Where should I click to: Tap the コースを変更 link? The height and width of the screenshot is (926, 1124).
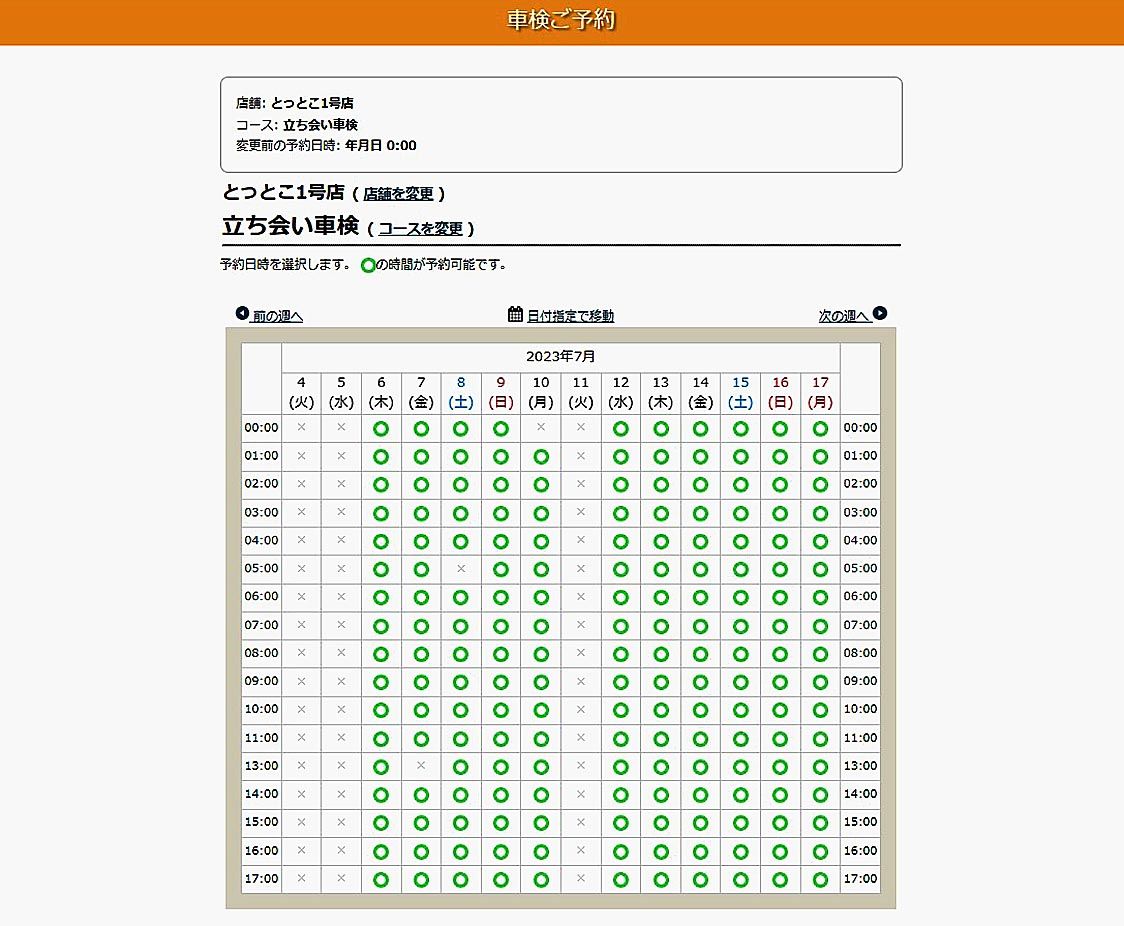[420, 229]
